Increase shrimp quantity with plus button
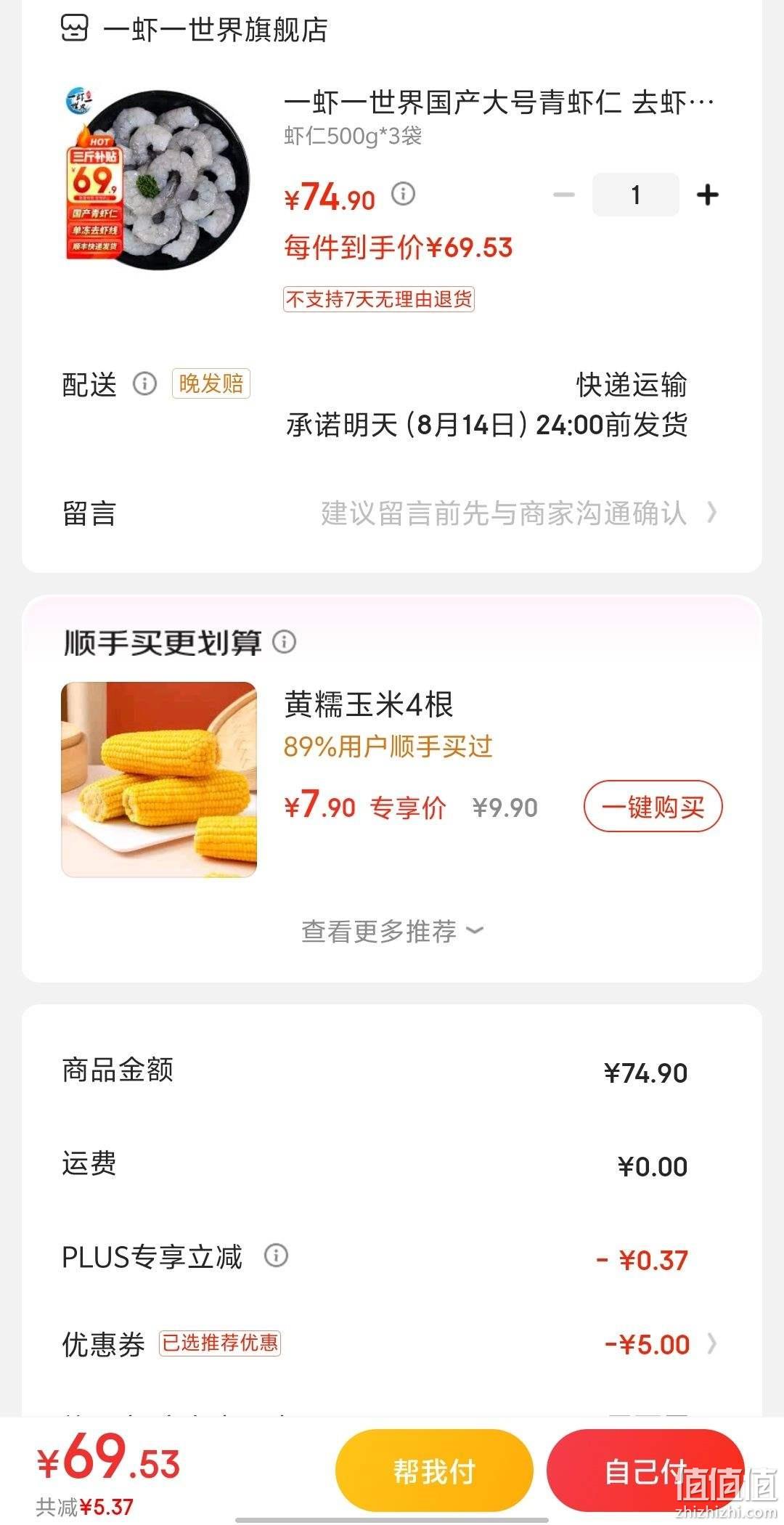This screenshot has height=1525, width=784. (x=707, y=195)
